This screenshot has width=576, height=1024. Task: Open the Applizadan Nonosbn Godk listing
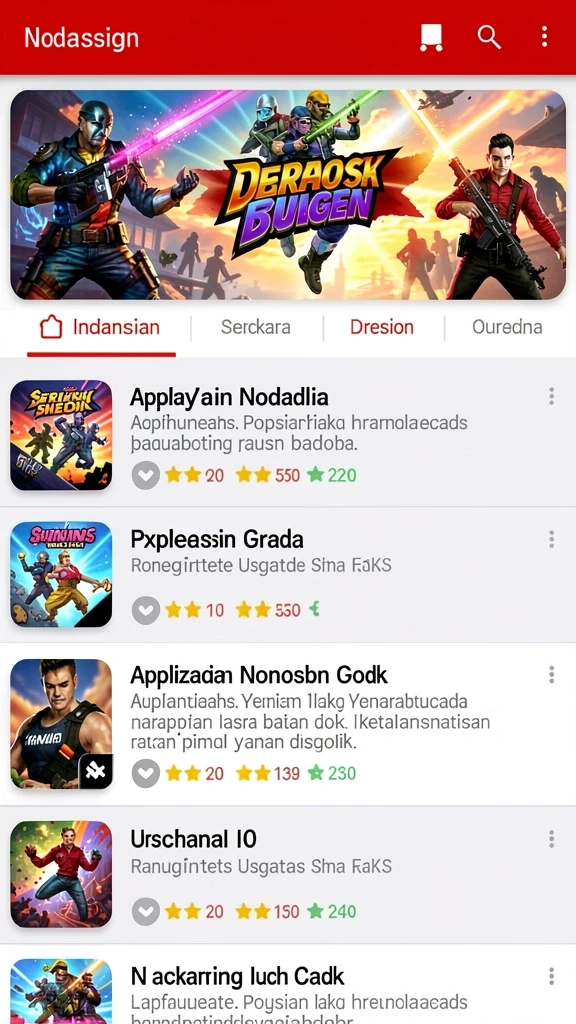[288, 724]
